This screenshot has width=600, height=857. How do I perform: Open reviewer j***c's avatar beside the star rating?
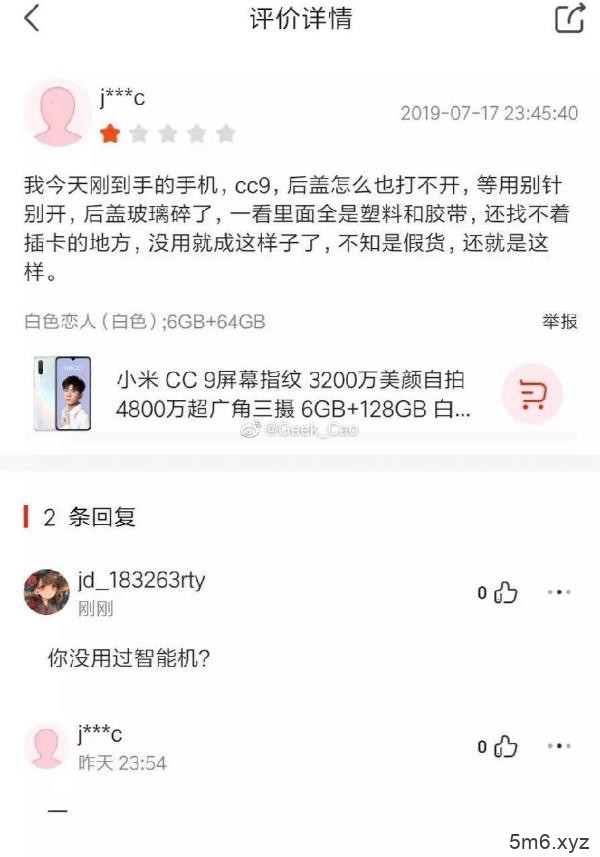pos(57,113)
